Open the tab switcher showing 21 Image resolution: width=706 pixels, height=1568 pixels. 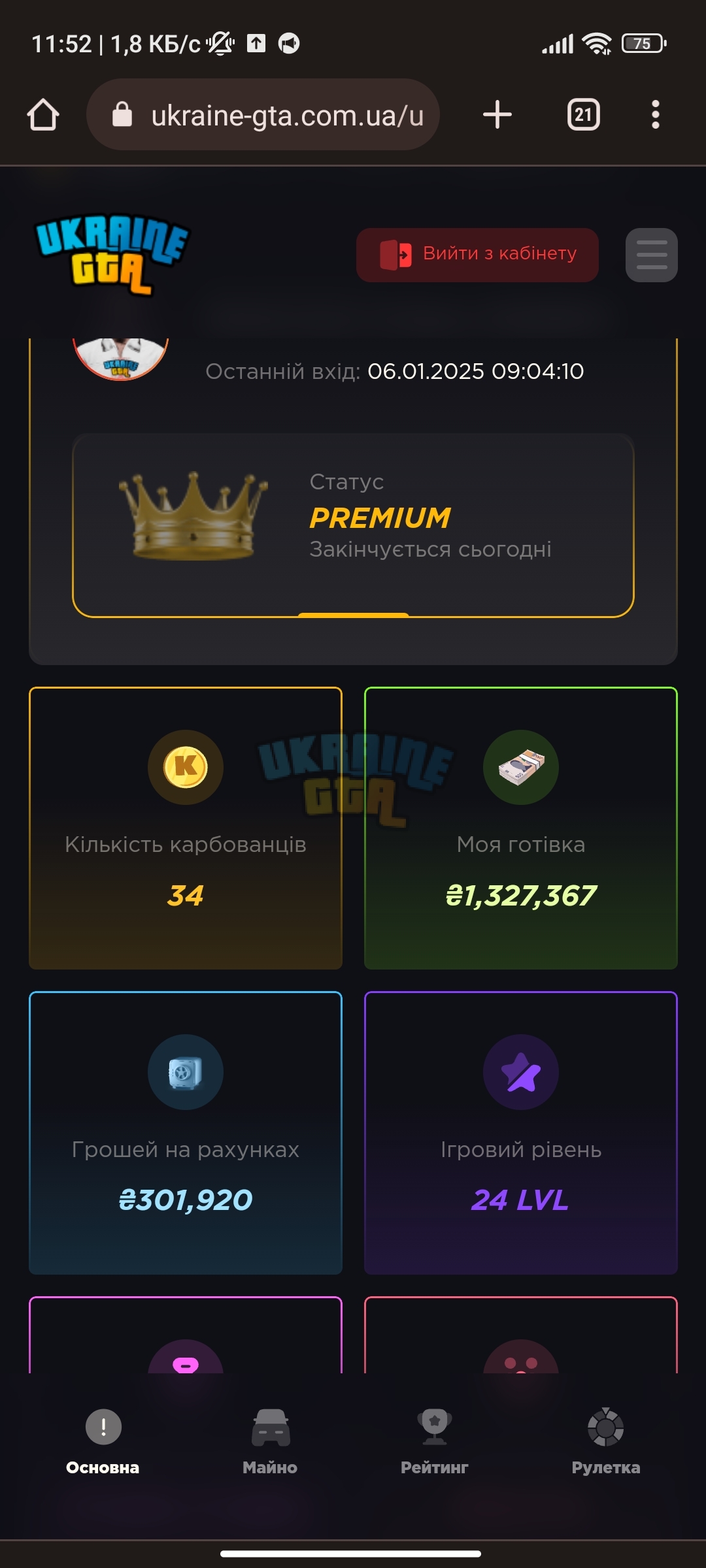point(583,115)
